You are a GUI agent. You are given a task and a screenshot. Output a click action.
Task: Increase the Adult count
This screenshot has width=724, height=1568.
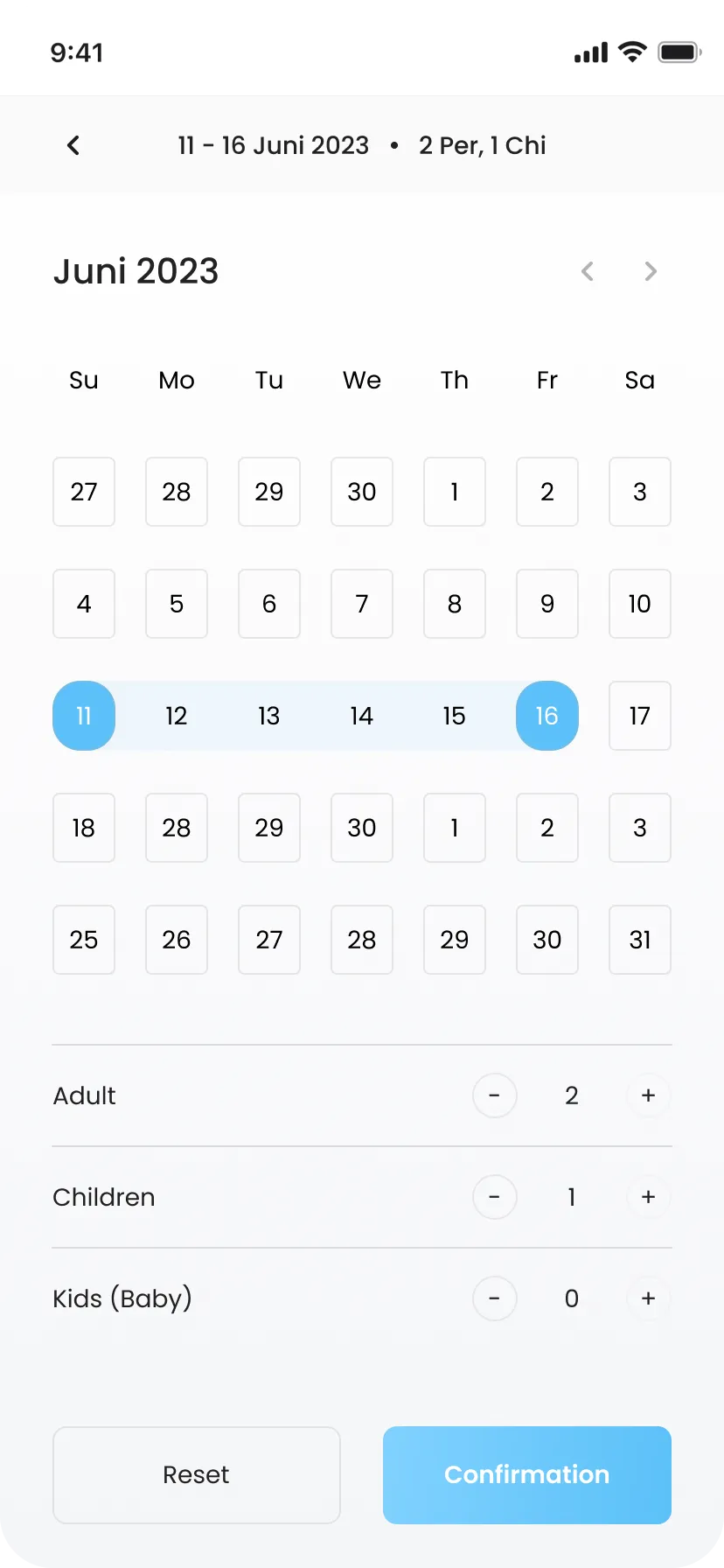pos(648,1095)
